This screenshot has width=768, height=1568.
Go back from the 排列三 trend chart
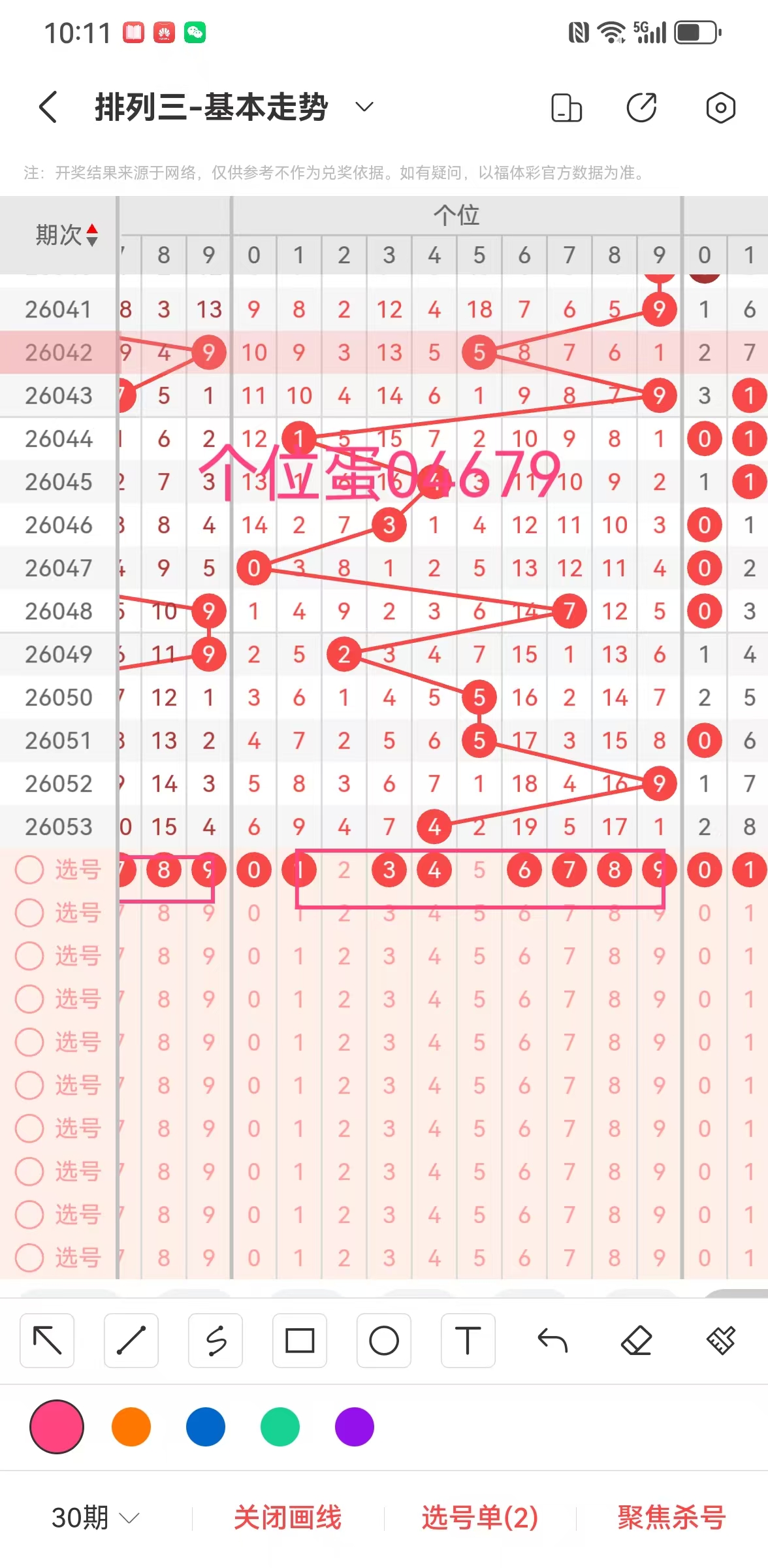48,107
